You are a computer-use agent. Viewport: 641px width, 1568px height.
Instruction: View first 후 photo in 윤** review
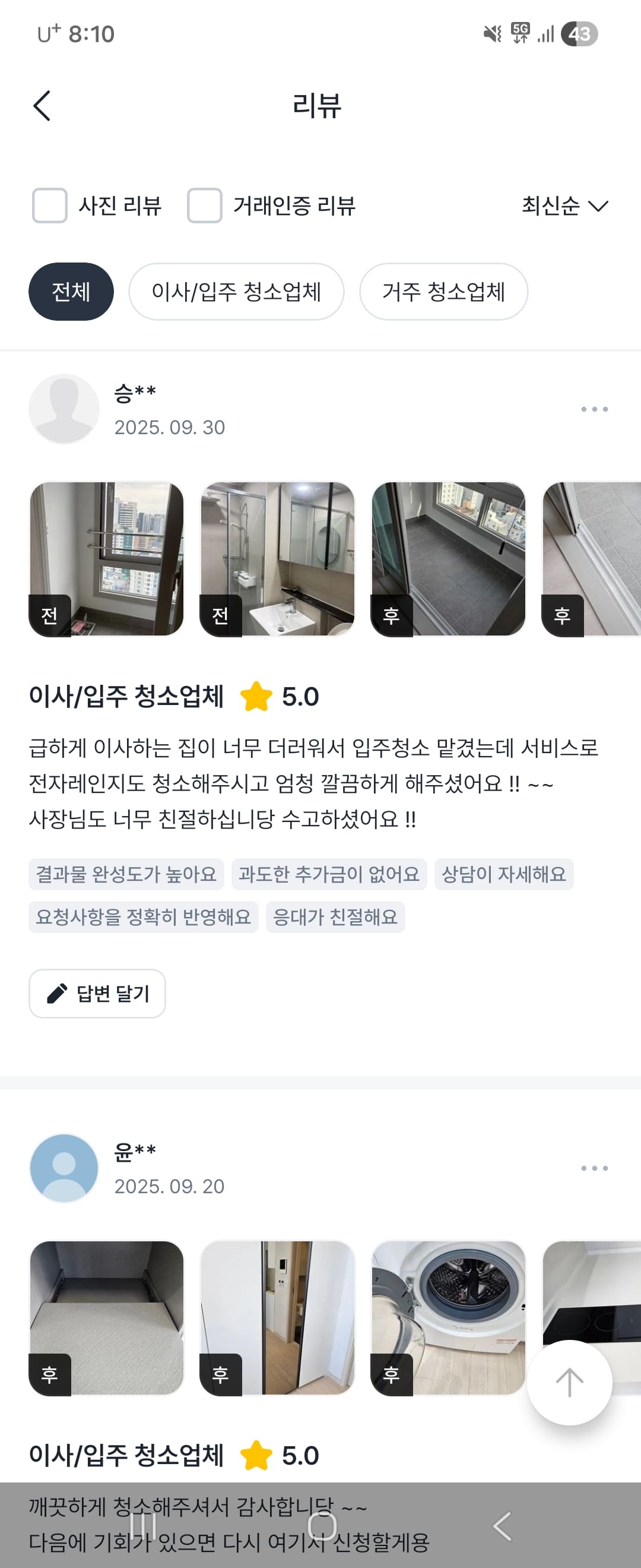point(106,1318)
